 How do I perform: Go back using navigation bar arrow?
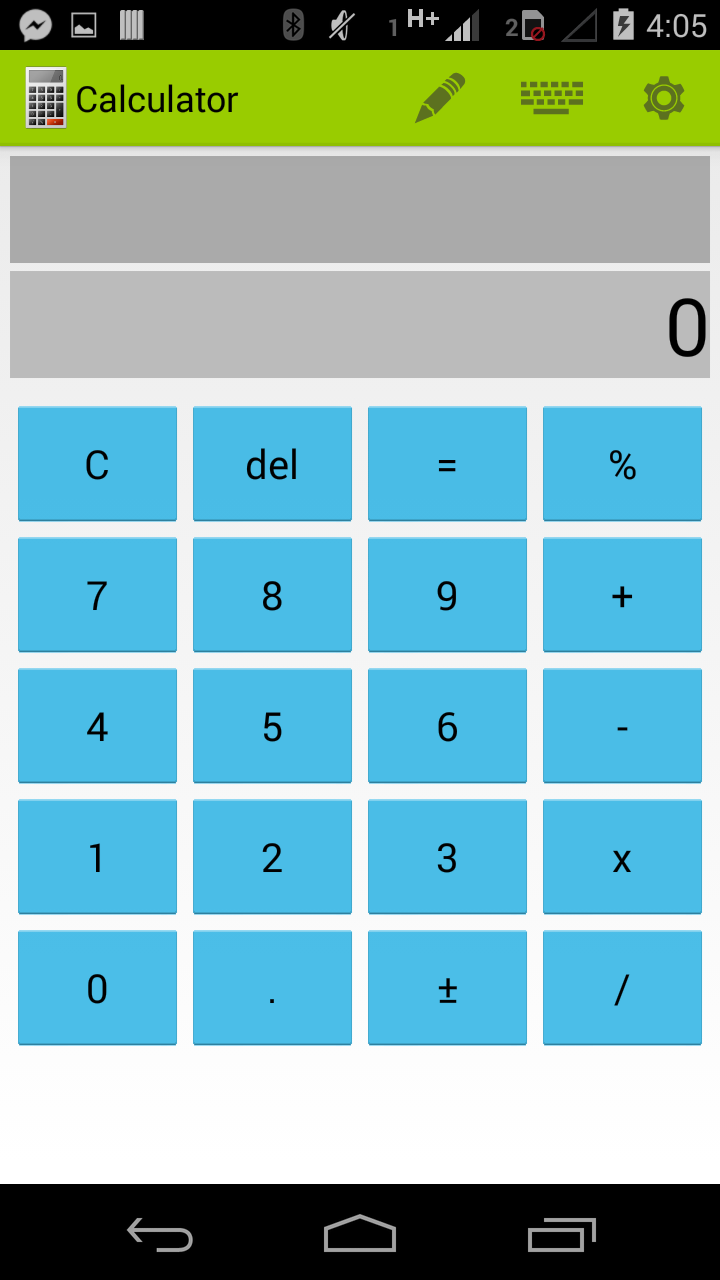click(160, 1234)
